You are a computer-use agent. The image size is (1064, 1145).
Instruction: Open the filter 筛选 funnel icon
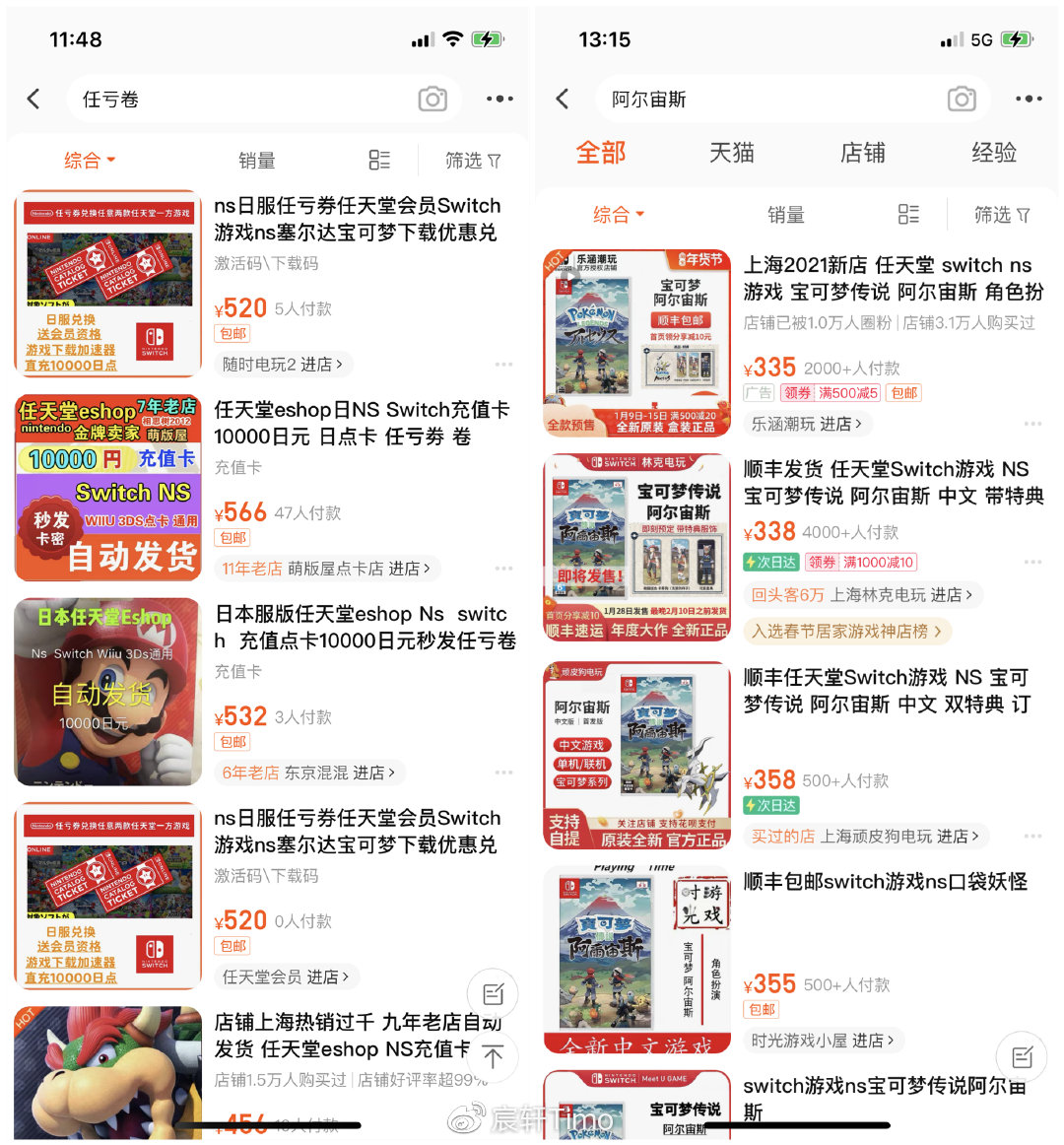pyautogui.click(x=472, y=160)
